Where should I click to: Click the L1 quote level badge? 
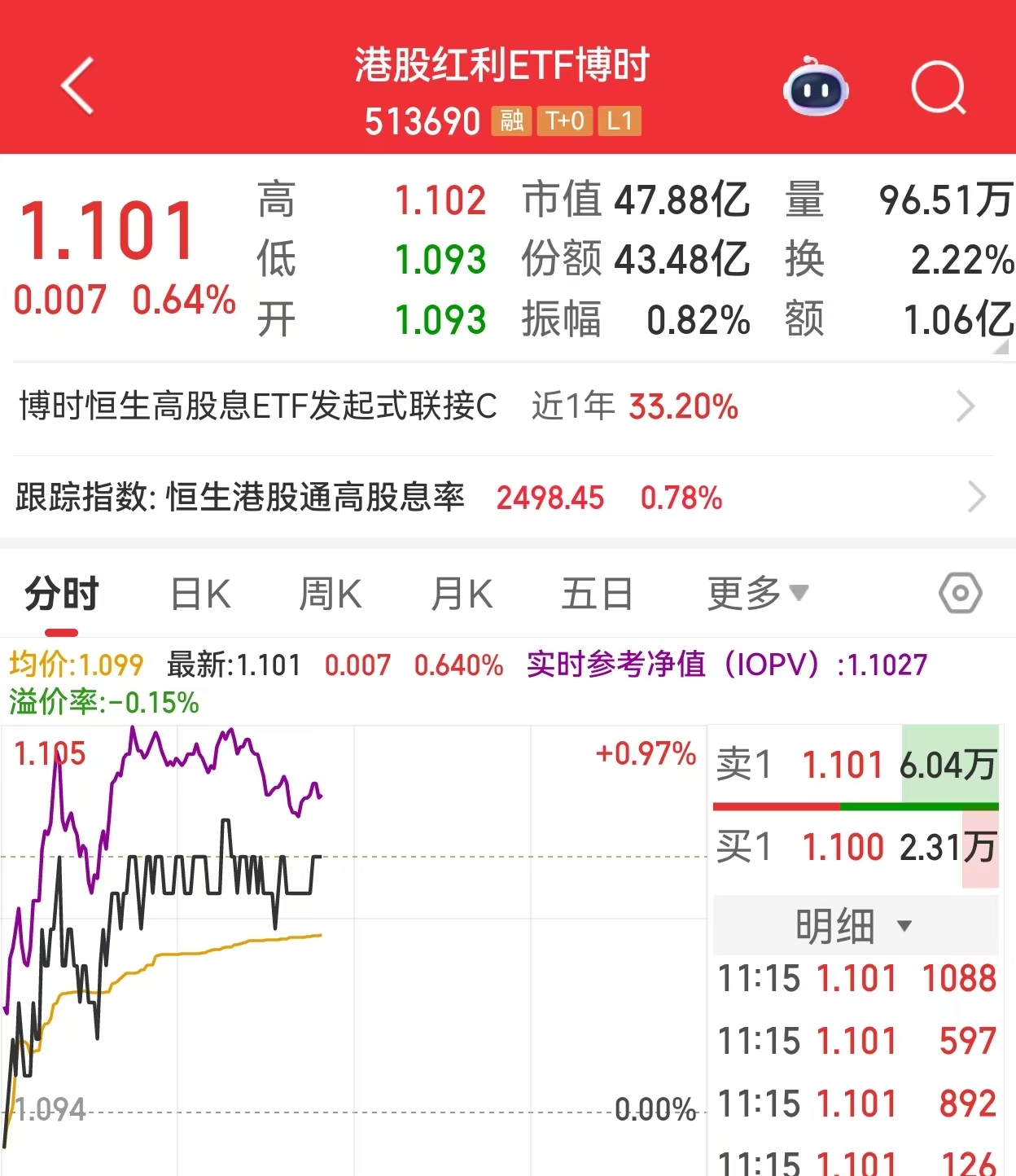click(x=619, y=121)
